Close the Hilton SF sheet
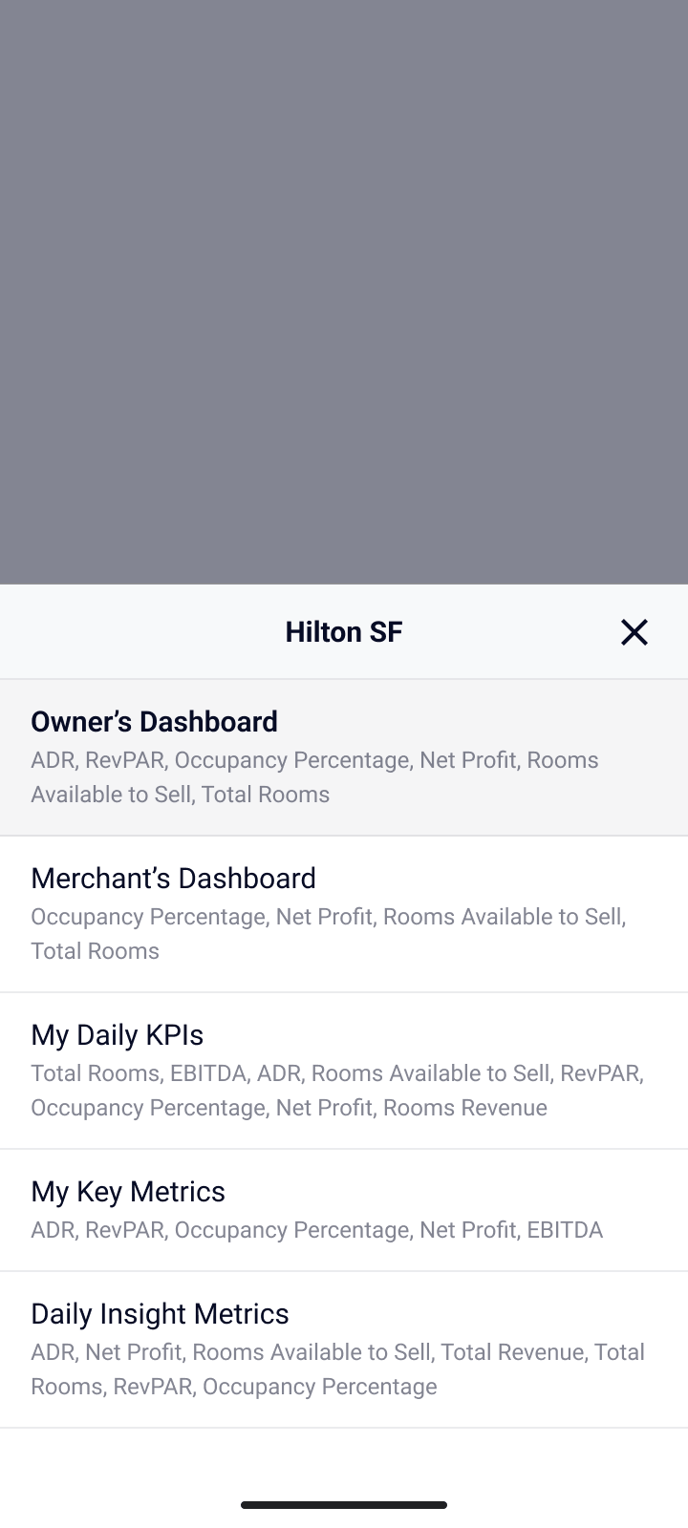 (634, 632)
